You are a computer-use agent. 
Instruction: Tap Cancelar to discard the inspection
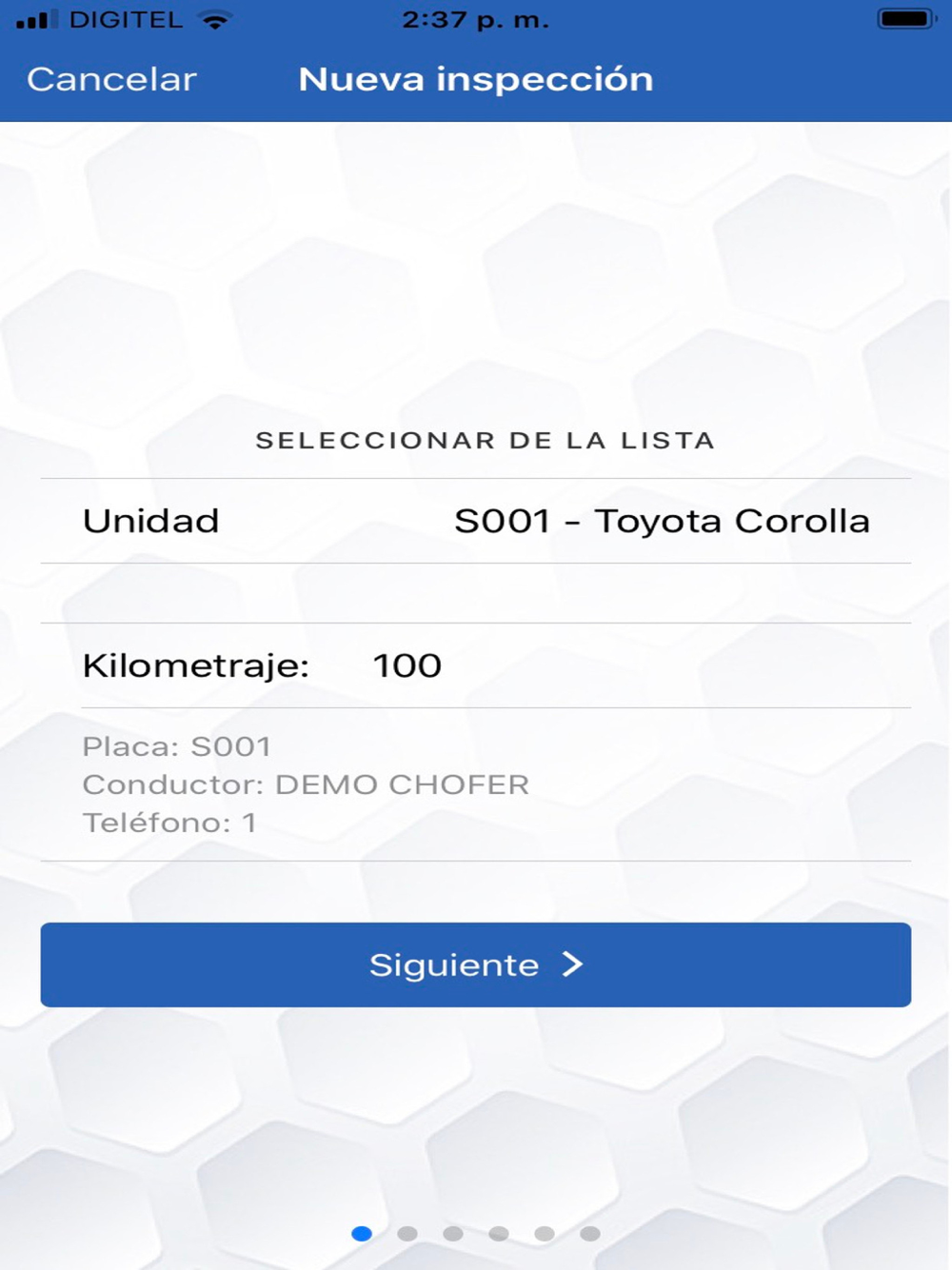[x=111, y=79]
